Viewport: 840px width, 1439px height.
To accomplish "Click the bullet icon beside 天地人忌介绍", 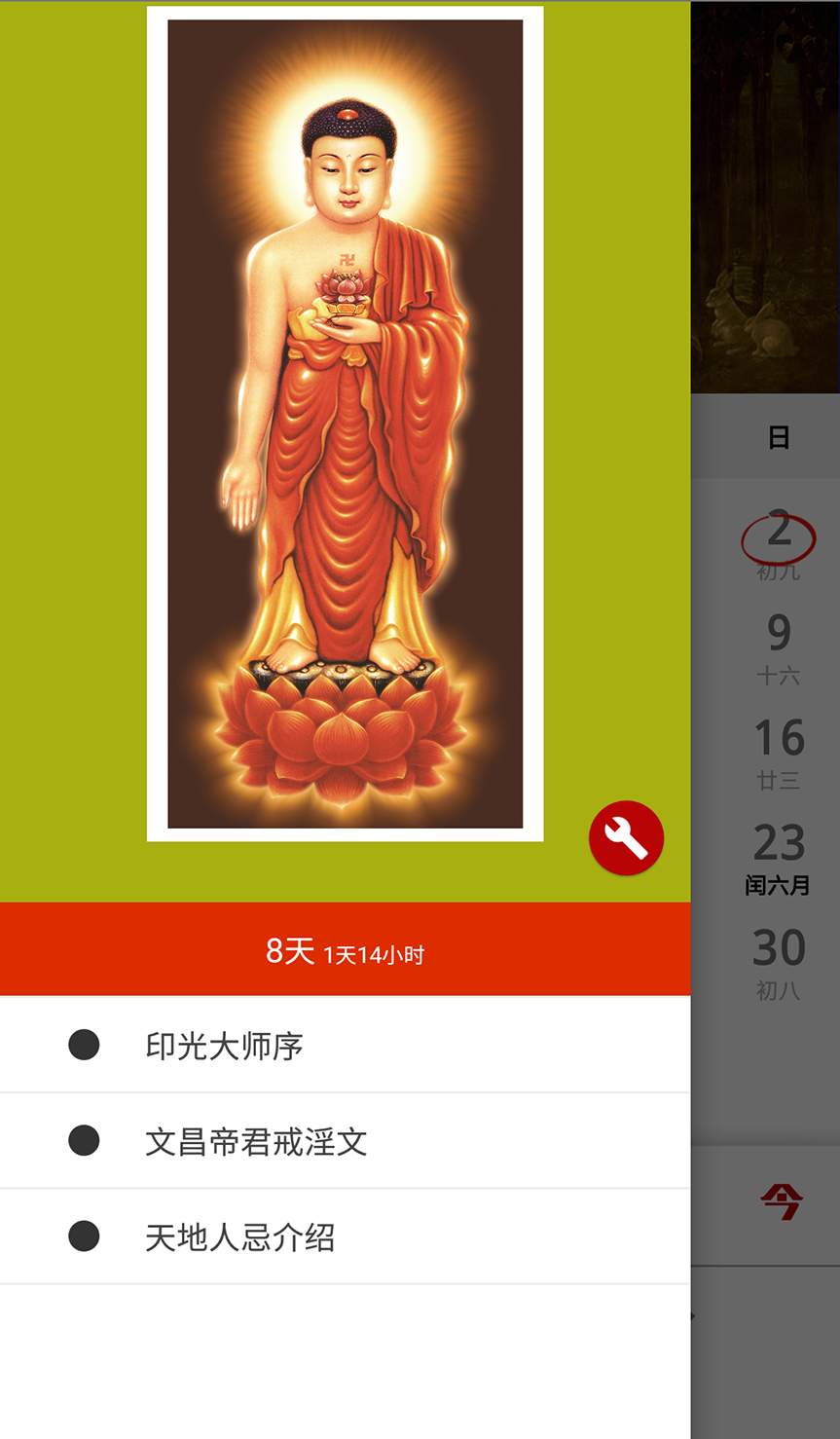I will pyautogui.click(x=84, y=1236).
